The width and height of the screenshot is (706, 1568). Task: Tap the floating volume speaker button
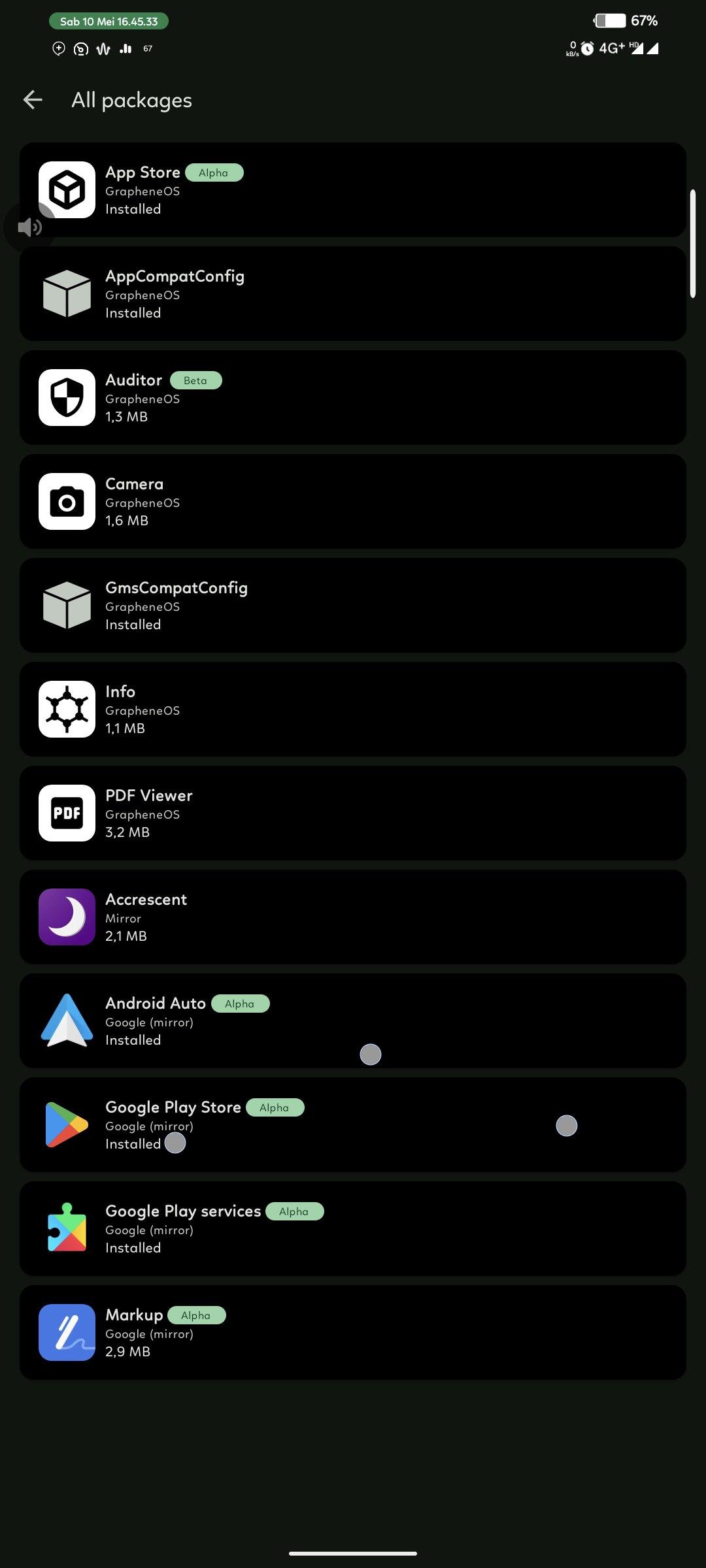click(x=29, y=227)
